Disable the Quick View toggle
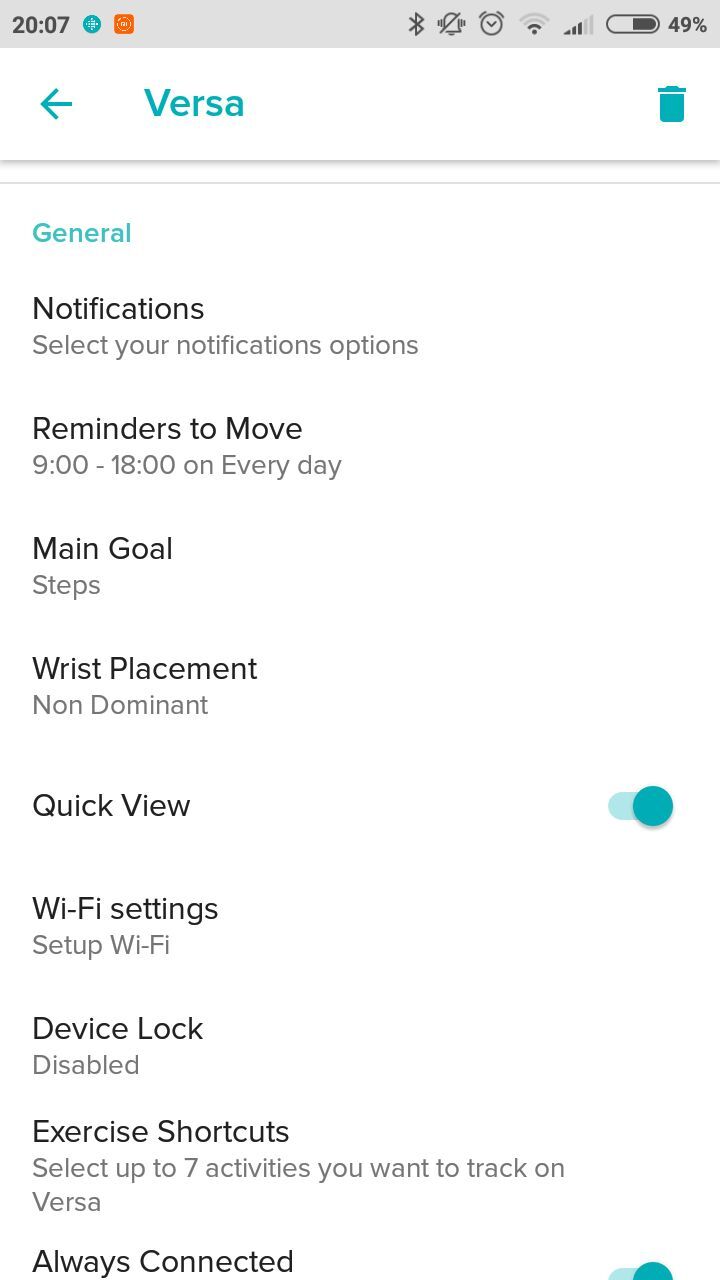The height and width of the screenshot is (1280, 720). coord(640,805)
